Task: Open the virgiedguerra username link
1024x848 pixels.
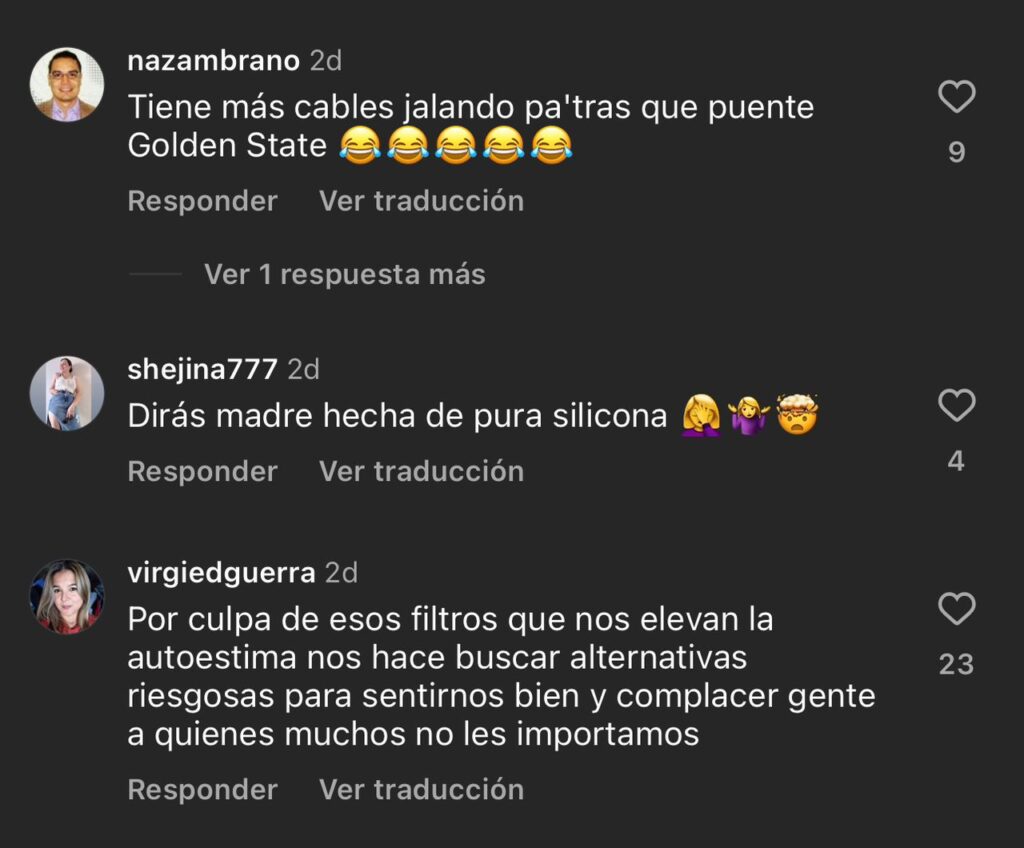Action: coord(221,573)
